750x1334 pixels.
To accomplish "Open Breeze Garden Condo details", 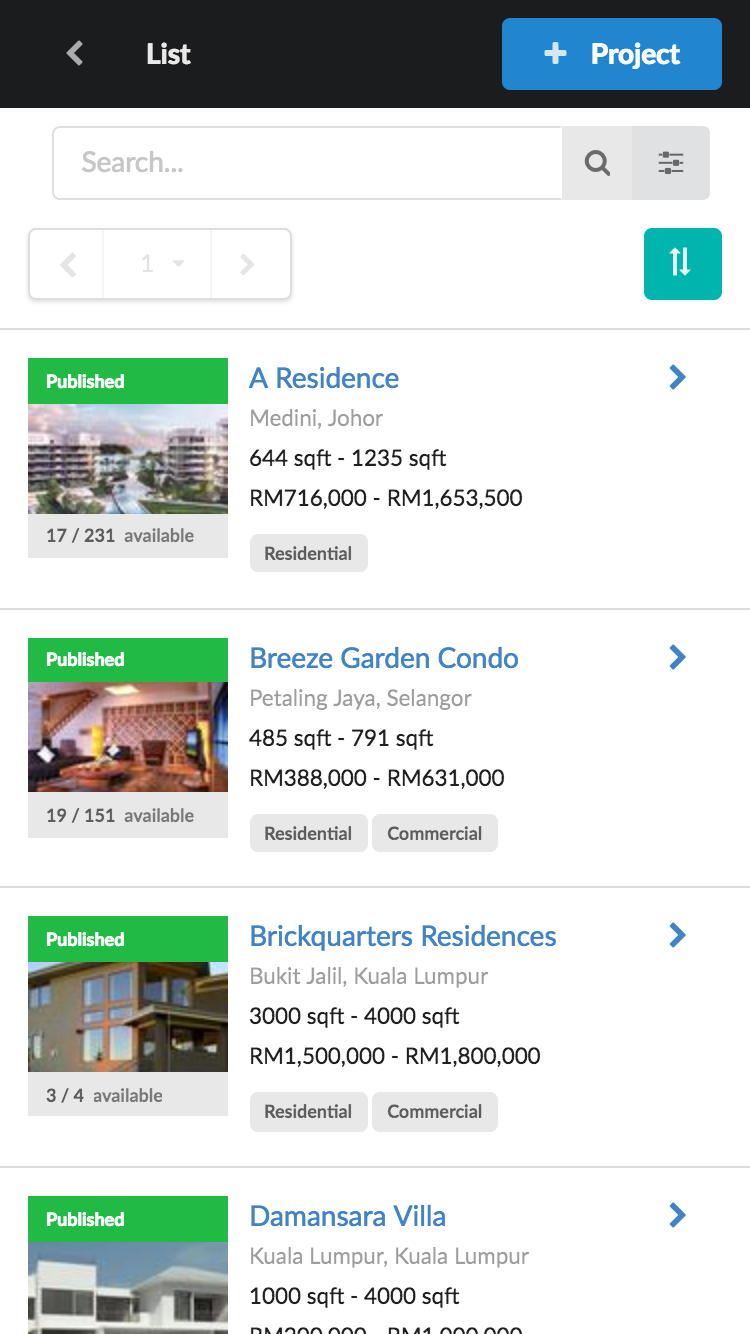I will click(384, 658).
